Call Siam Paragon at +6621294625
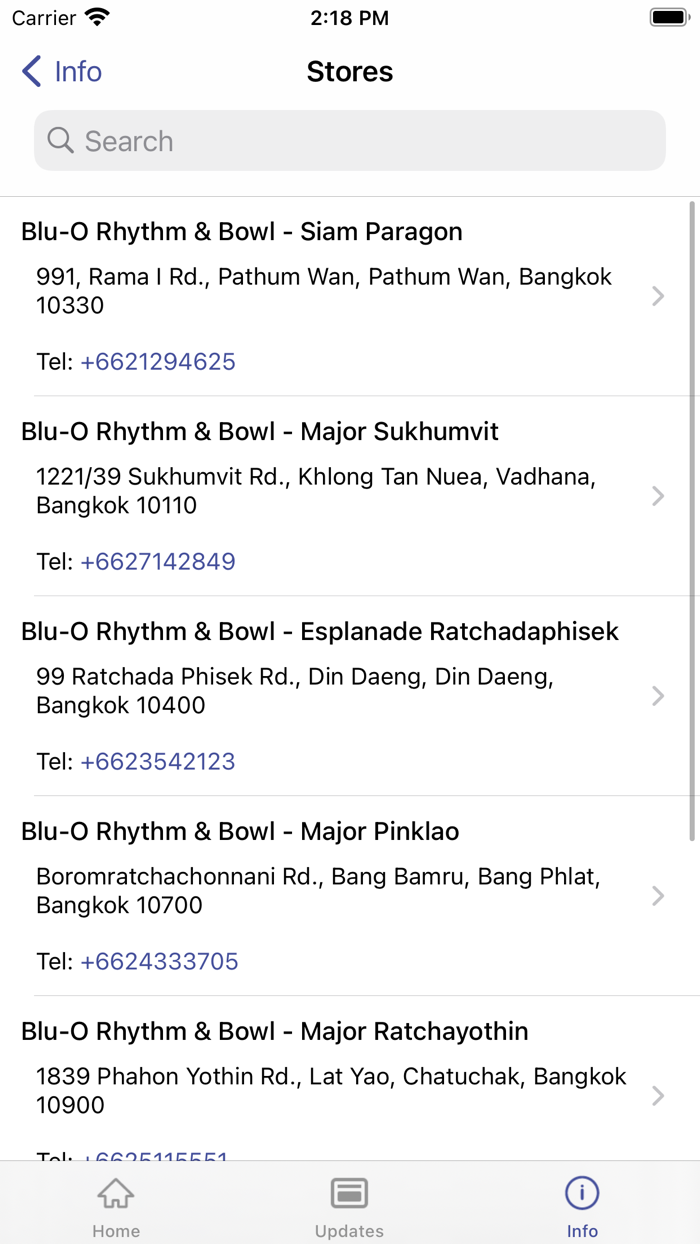Screen dimensions: 700x1244 [158, 362]
